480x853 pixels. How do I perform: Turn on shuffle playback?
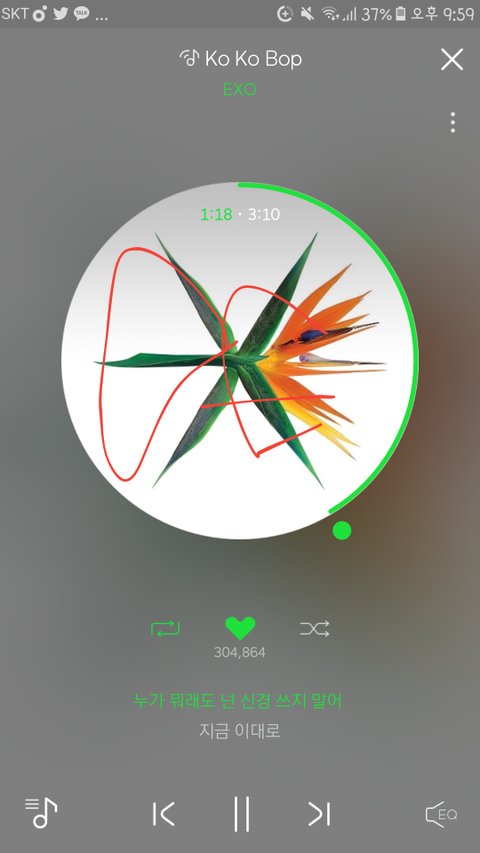tap(315, 629)
